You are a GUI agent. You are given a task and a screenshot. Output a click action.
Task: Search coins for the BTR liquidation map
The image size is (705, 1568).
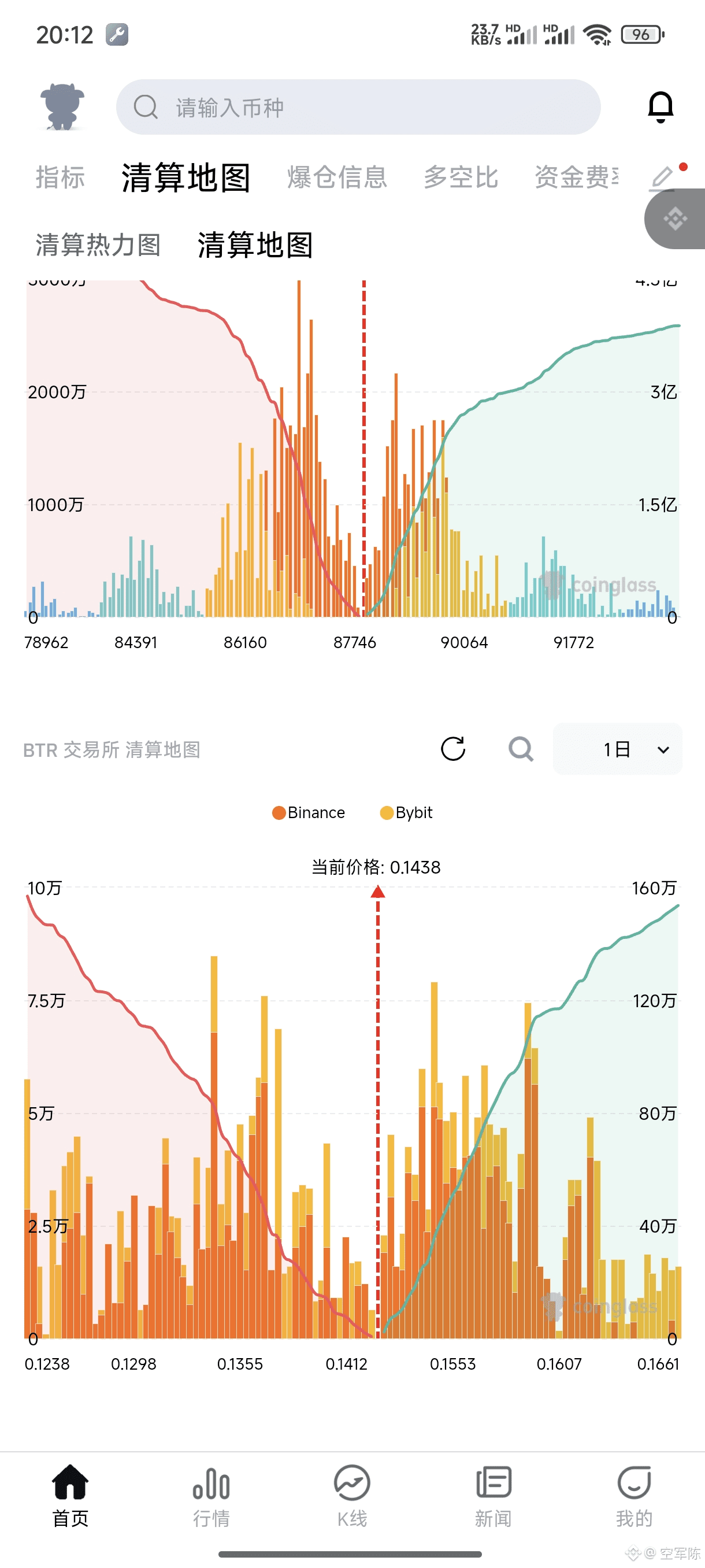point(521,749)
